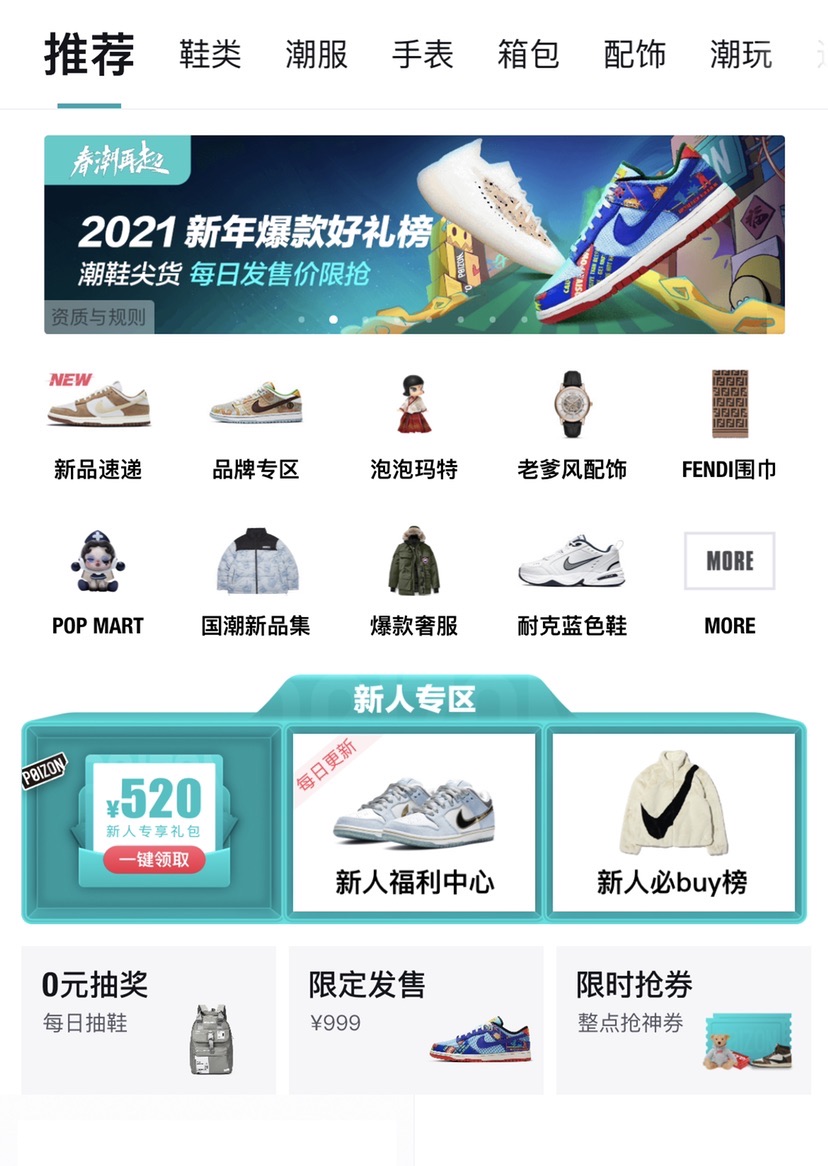Browse the 品牌专区 section
The image size is (828, 1166).
coord(256,424)
